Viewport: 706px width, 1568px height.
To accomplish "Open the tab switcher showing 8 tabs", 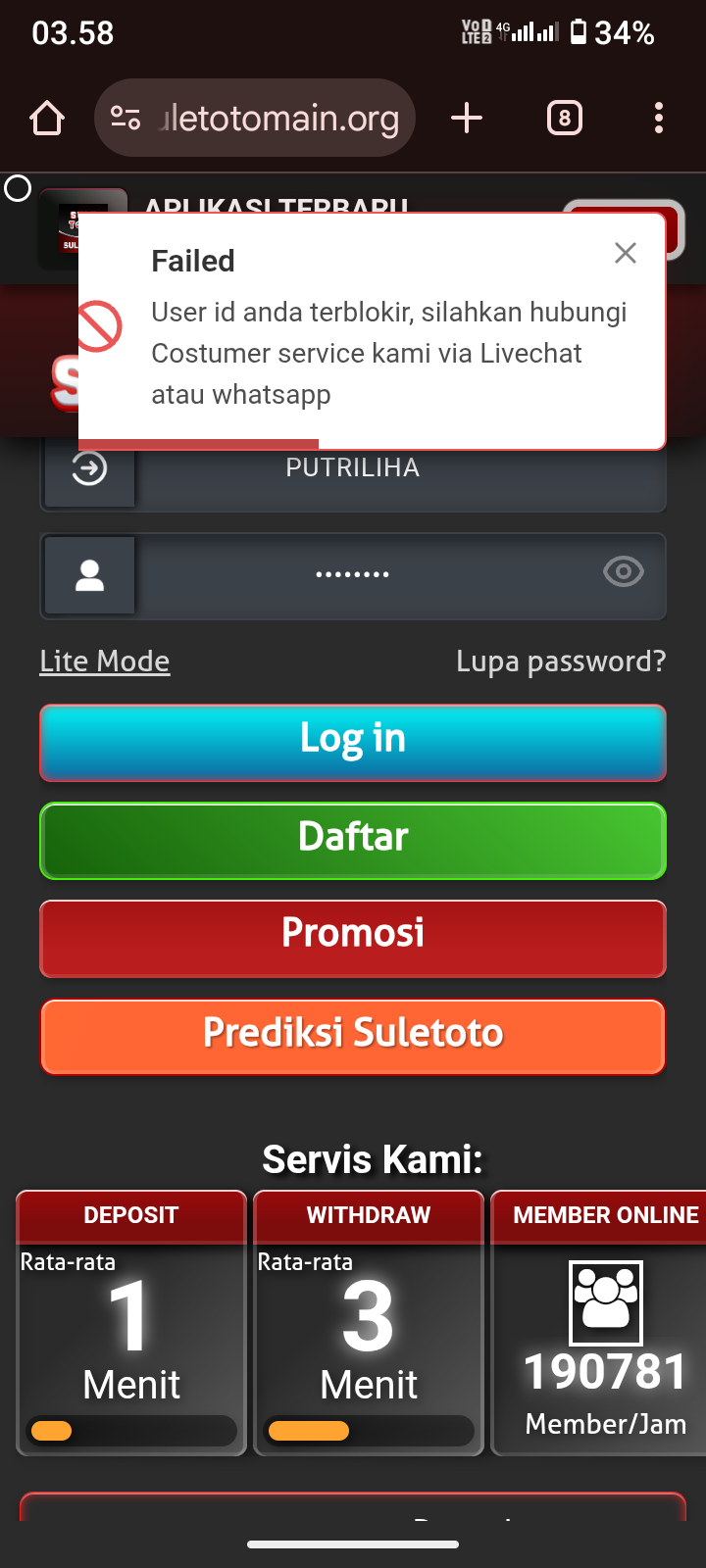I will point(564,119).
